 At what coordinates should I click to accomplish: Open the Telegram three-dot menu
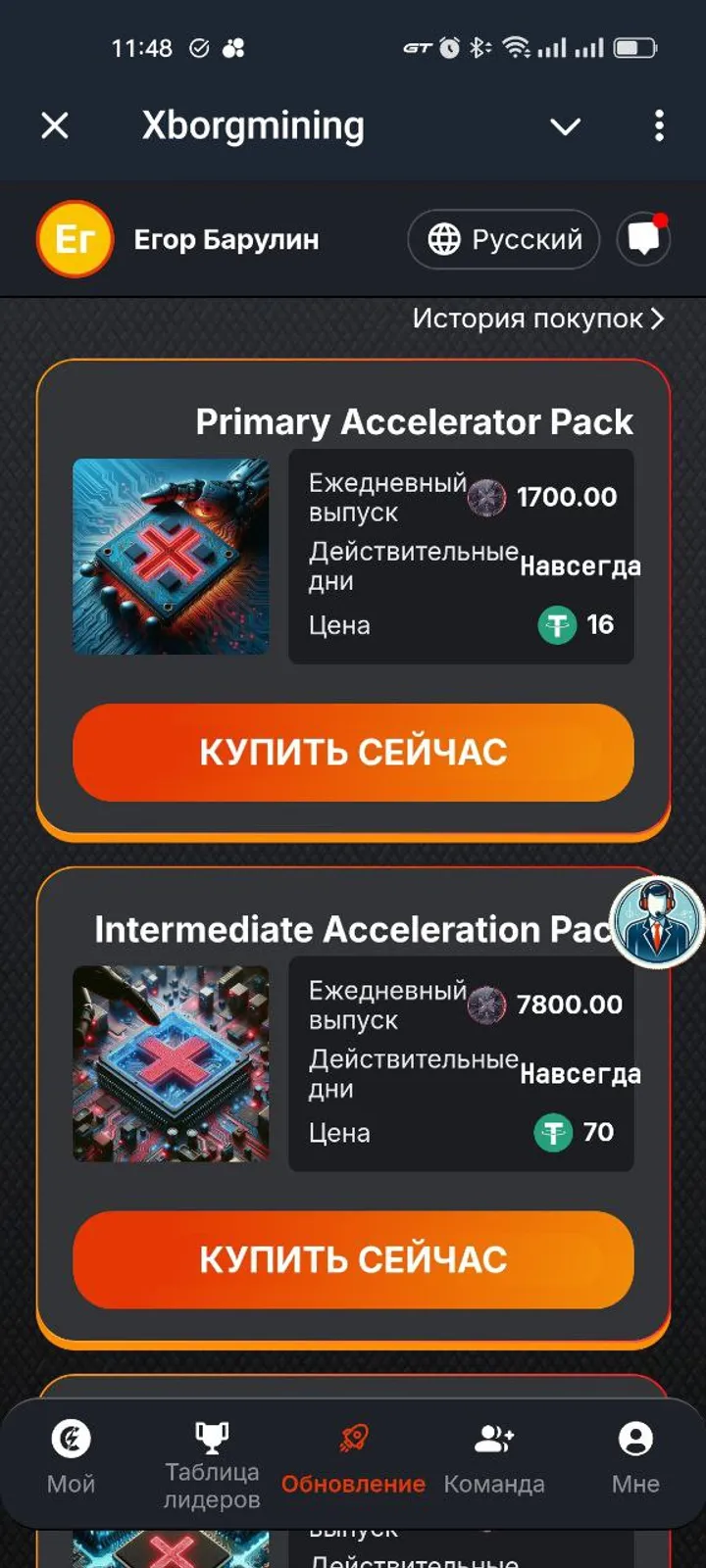coord(659,126)
